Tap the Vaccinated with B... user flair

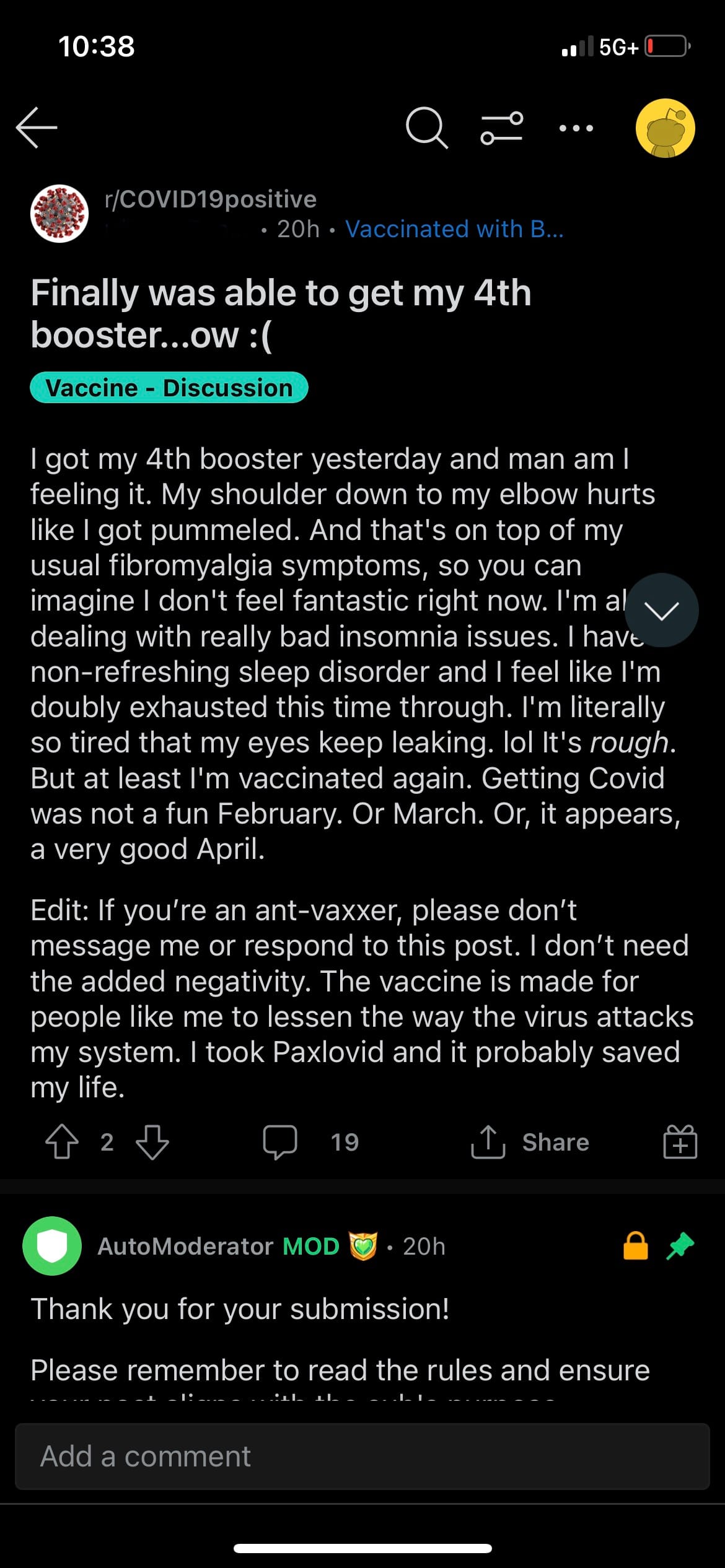[x=454, y=229]
